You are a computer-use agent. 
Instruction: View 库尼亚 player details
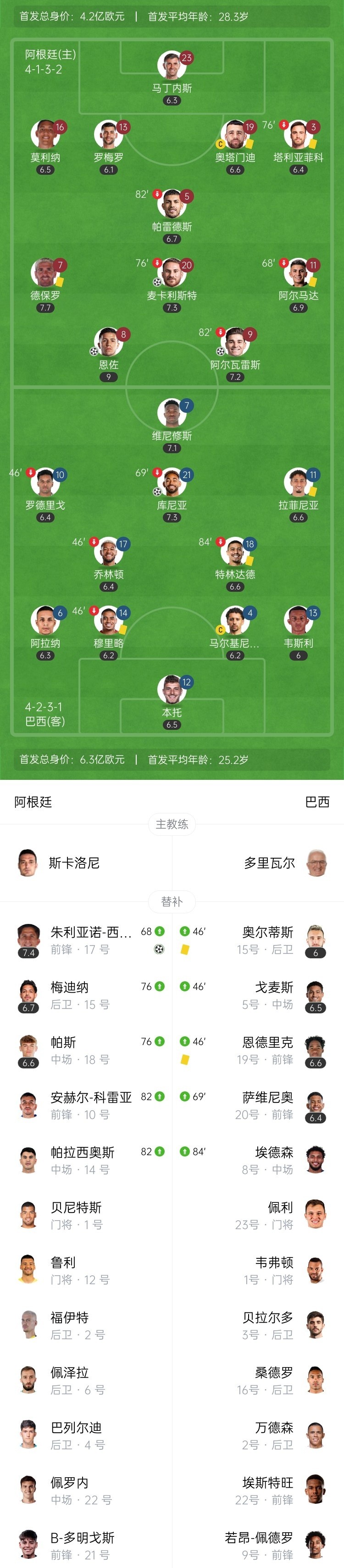(x=172, y=483)
